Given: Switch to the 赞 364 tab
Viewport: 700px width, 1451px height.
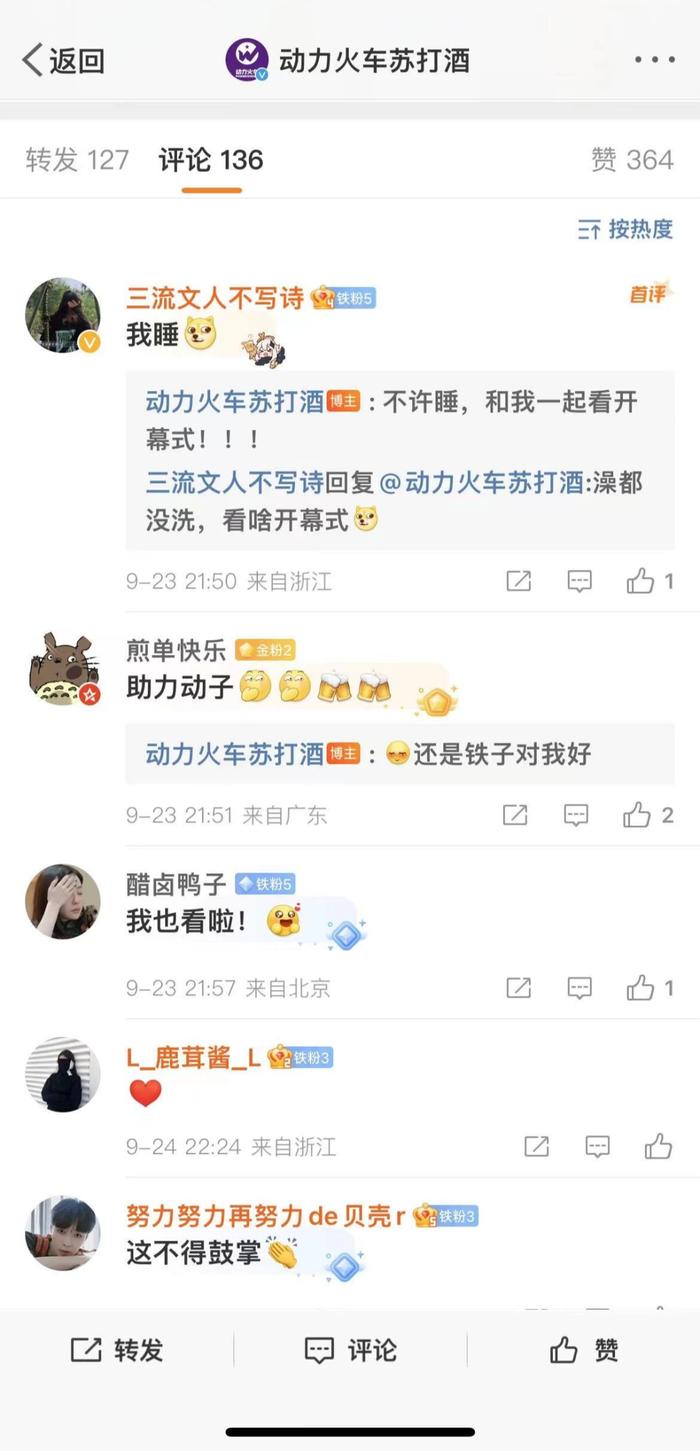Looking at the screenshot, I should point(632,160).
